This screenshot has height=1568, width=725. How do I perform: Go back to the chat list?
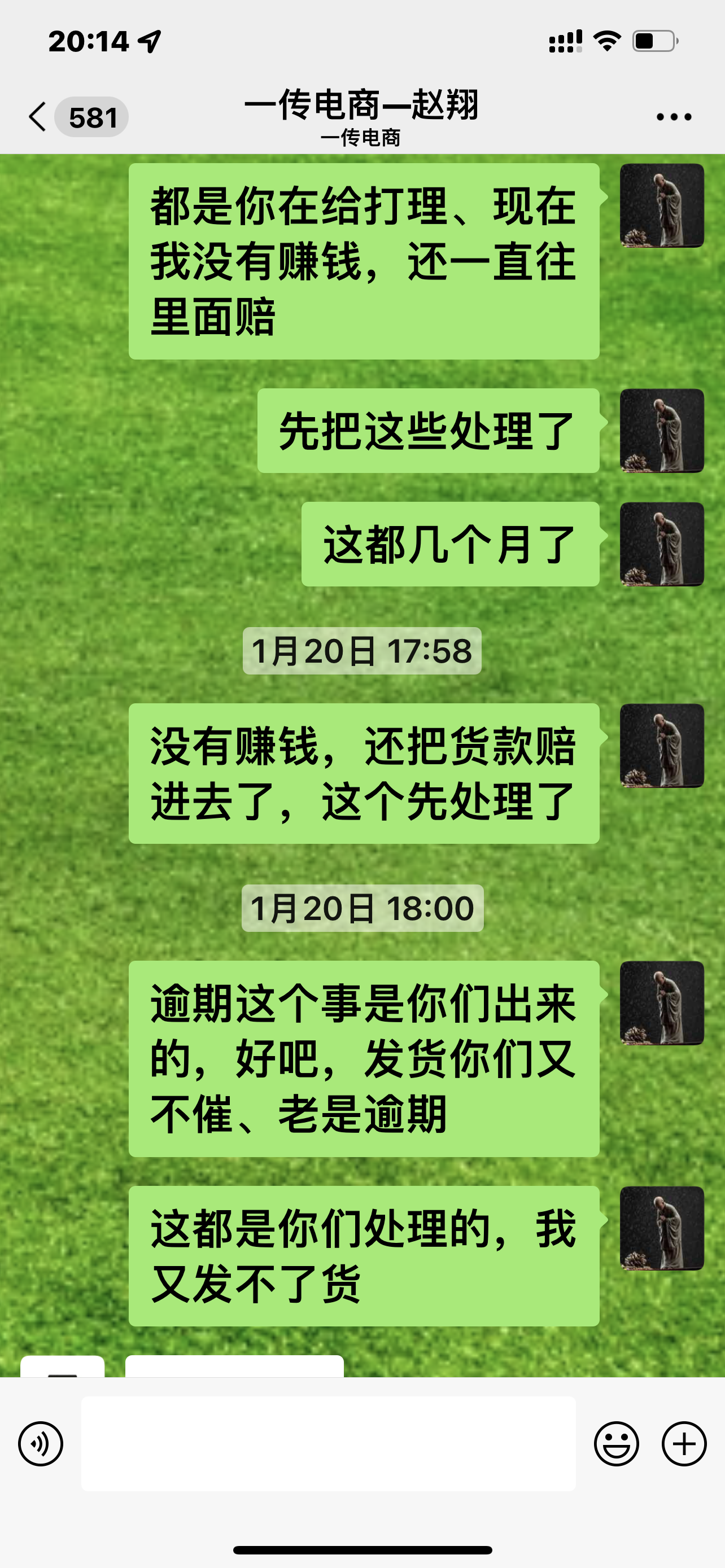point(38,117)
